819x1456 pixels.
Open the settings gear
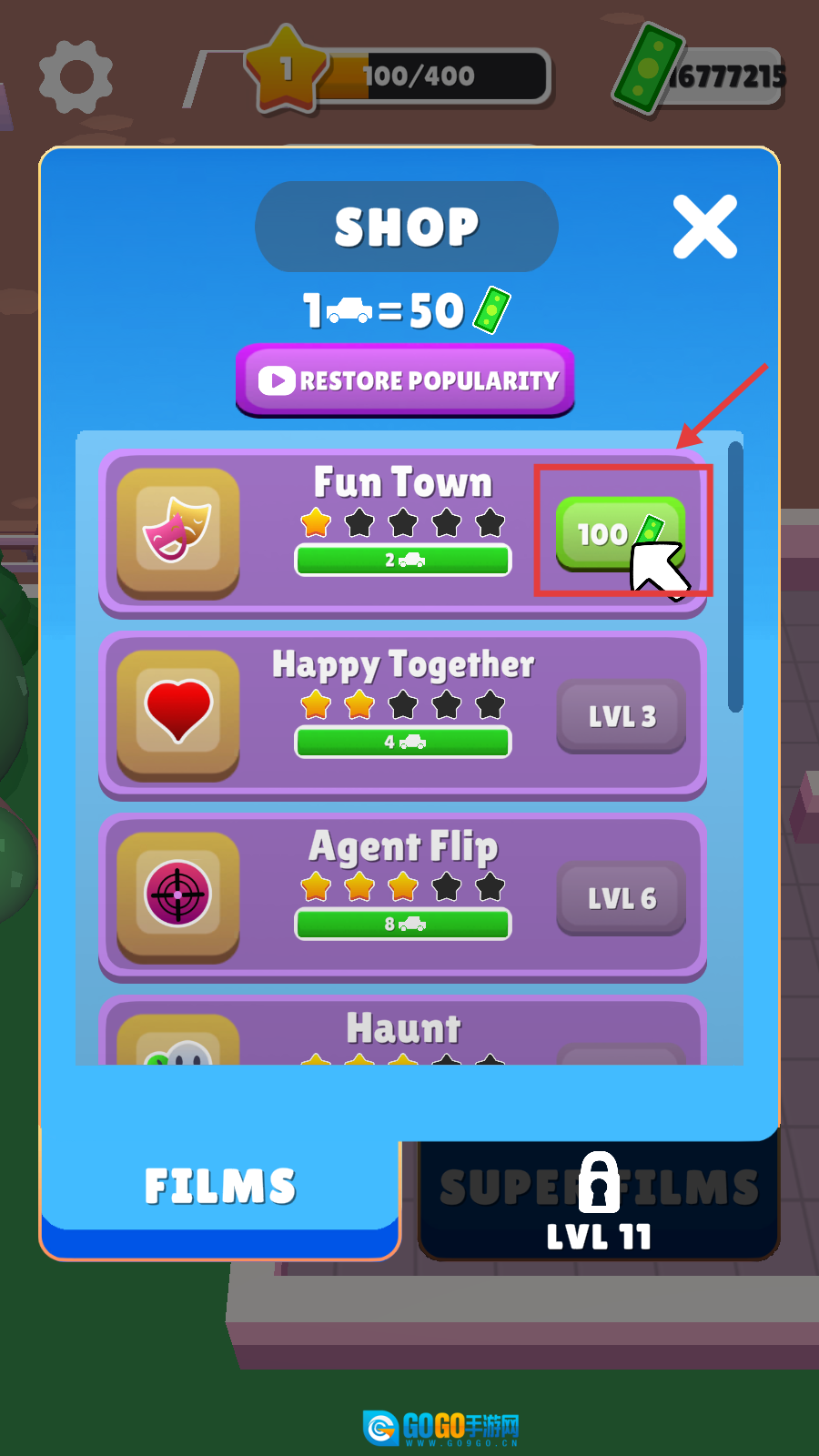point(76,77)
